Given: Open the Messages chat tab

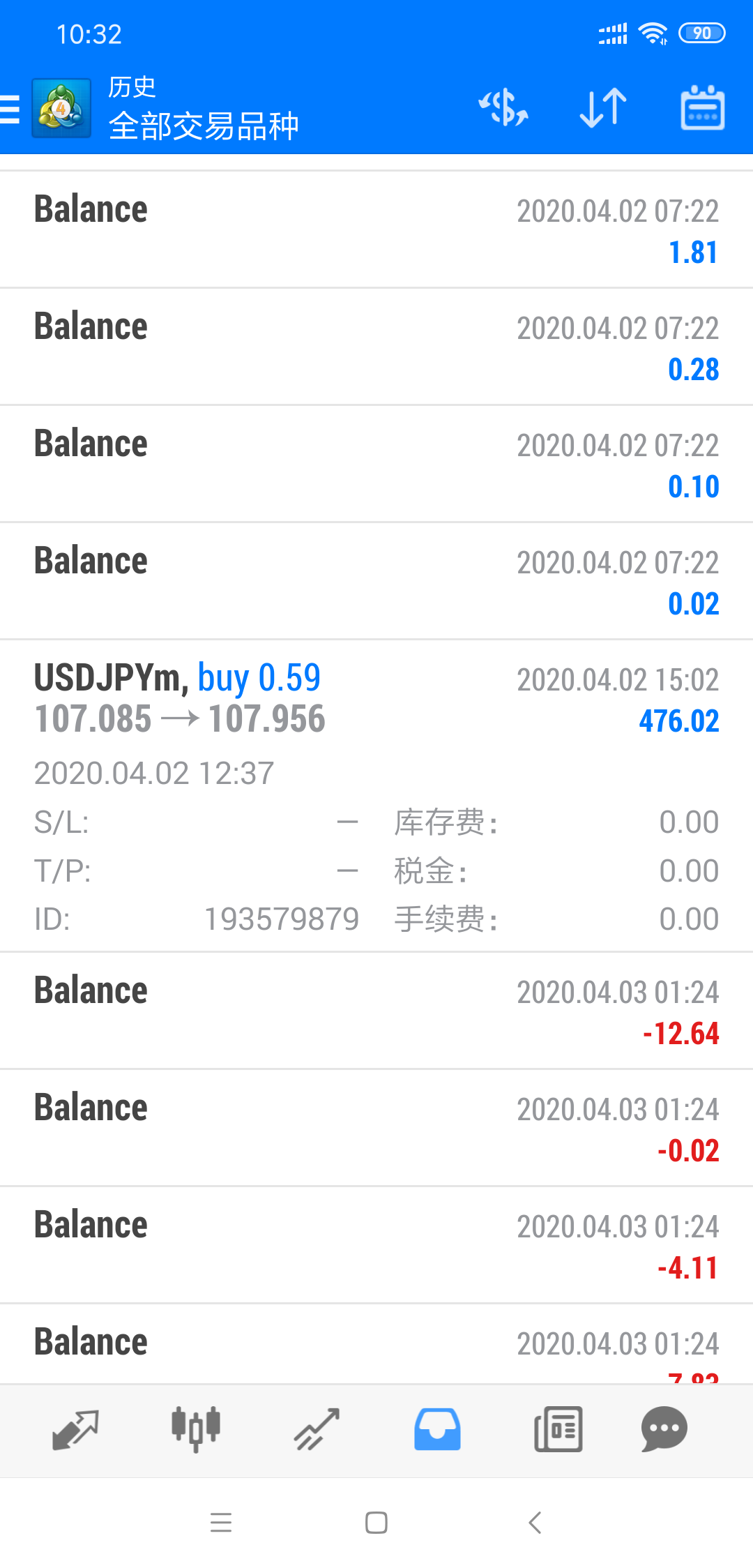Looking at the screenshot, I should tap(664, 1428).
